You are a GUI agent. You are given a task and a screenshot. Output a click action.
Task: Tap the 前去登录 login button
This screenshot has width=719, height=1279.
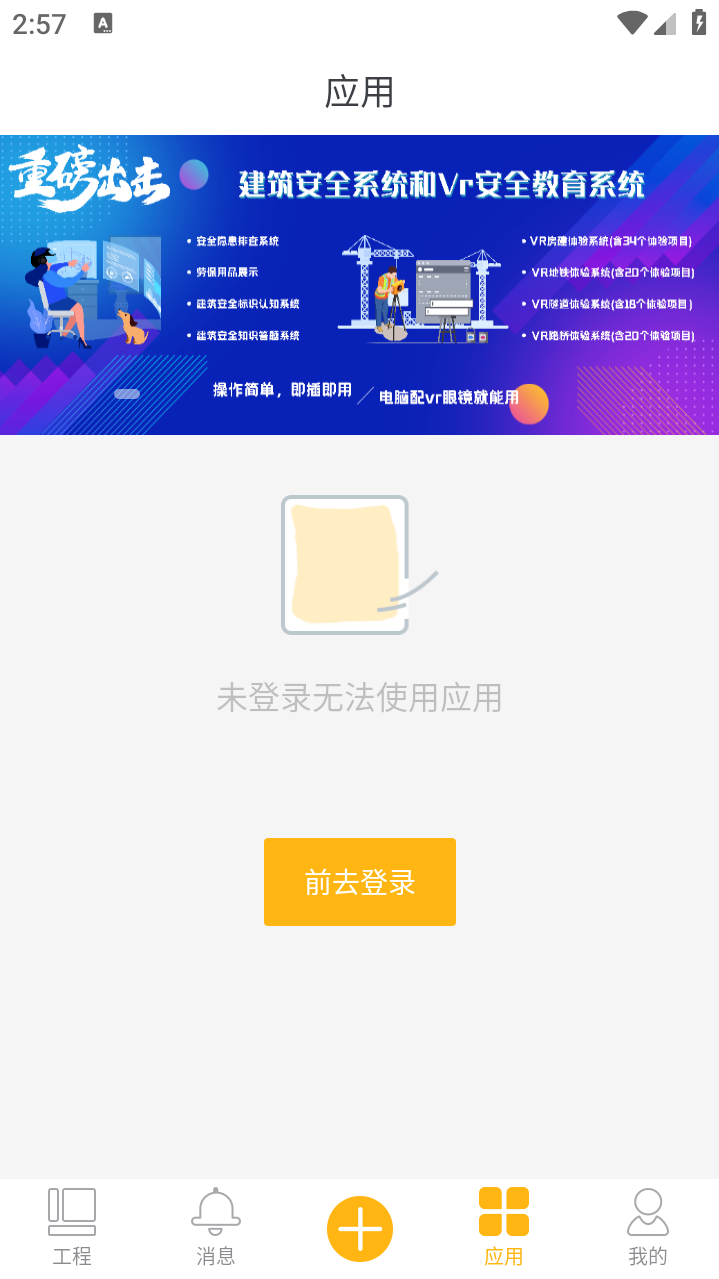pos(359,882)
